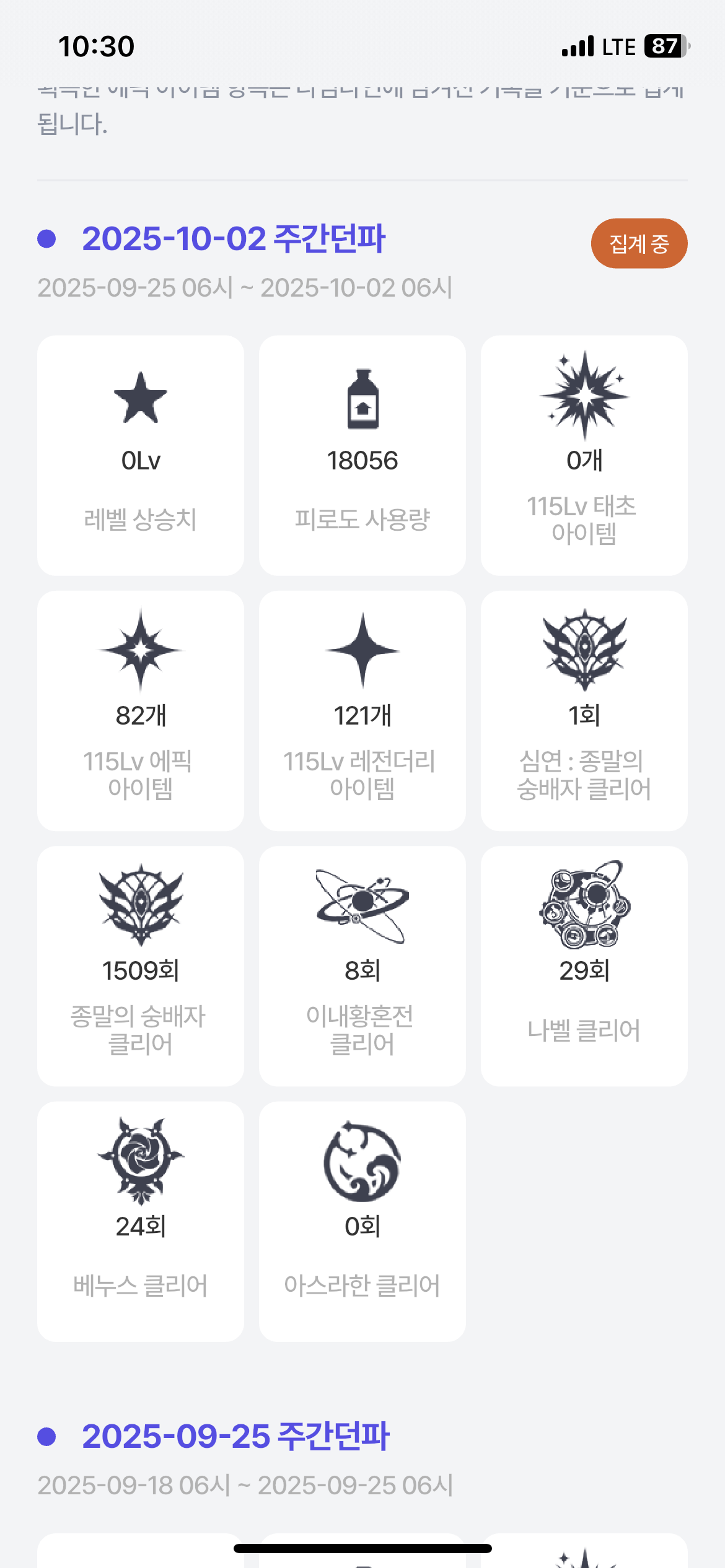Select the 115Lv 에픽 아이템 card
The height and width of the screenshot is (1568, 725).
(x=141, y=710)
